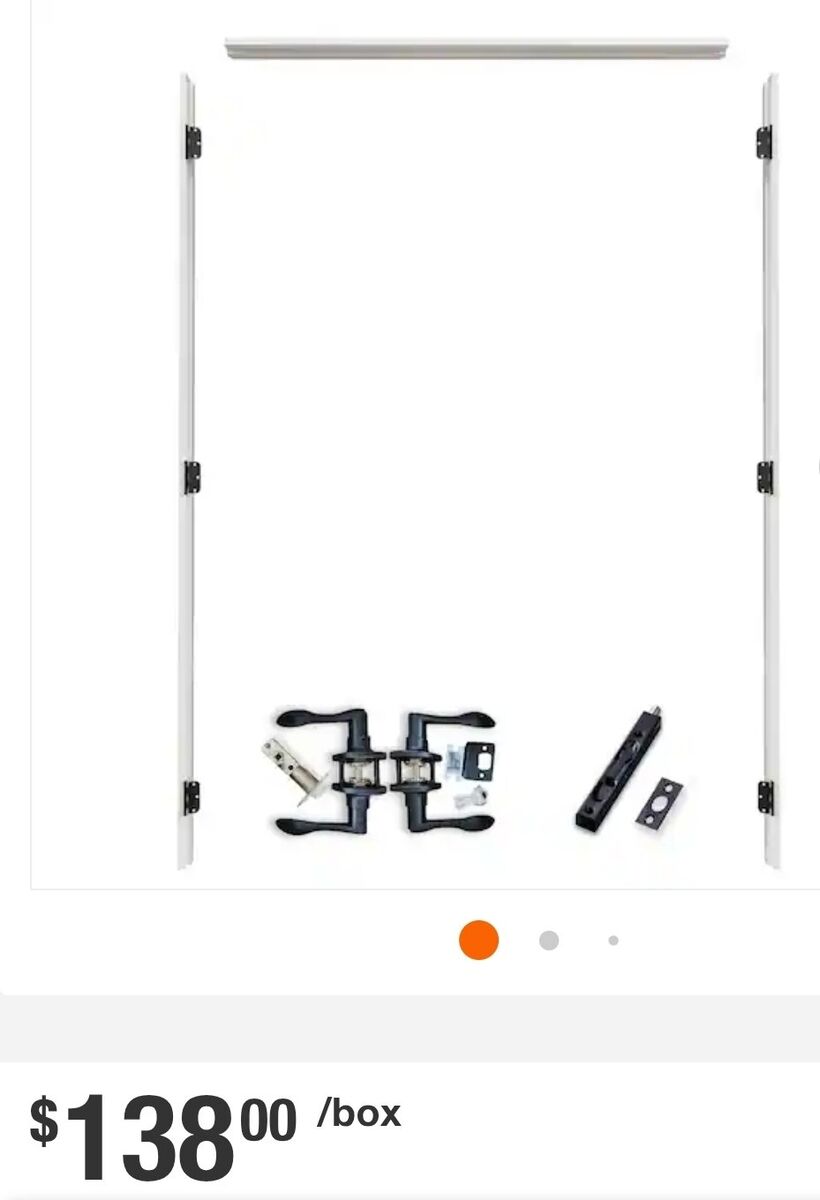Jump to the second image dot
820x1200 pixels.
(548, 940)
